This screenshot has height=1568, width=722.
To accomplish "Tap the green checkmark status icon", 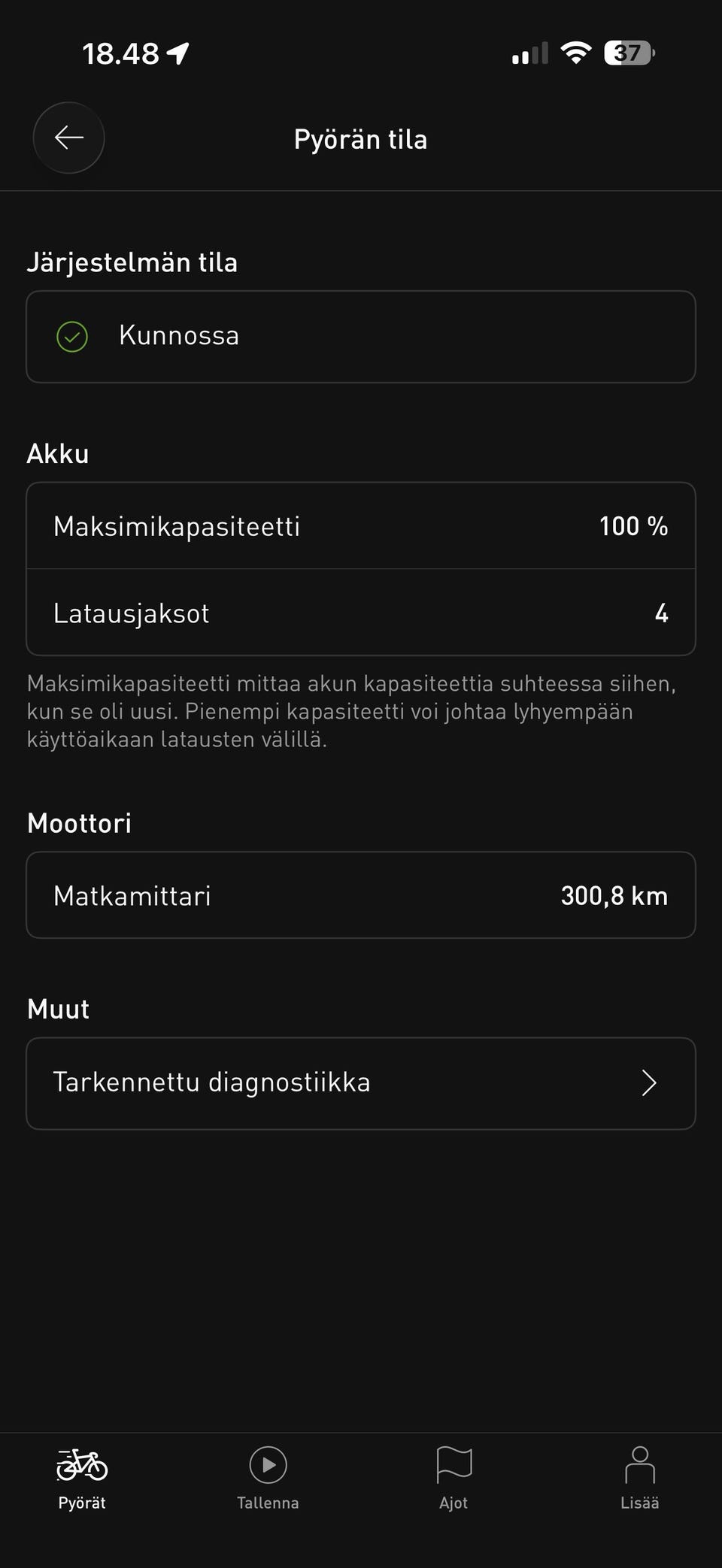I will [x=72, y=336].
